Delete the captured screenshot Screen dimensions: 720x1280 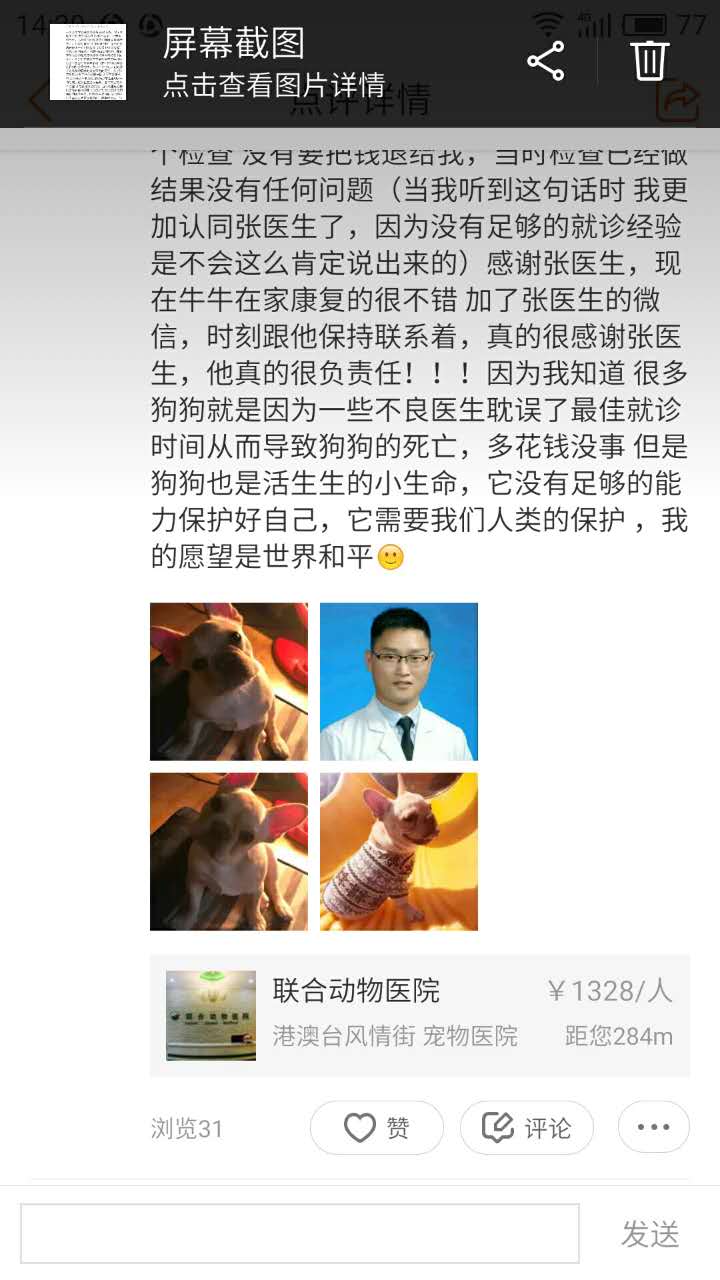(649, 62)
